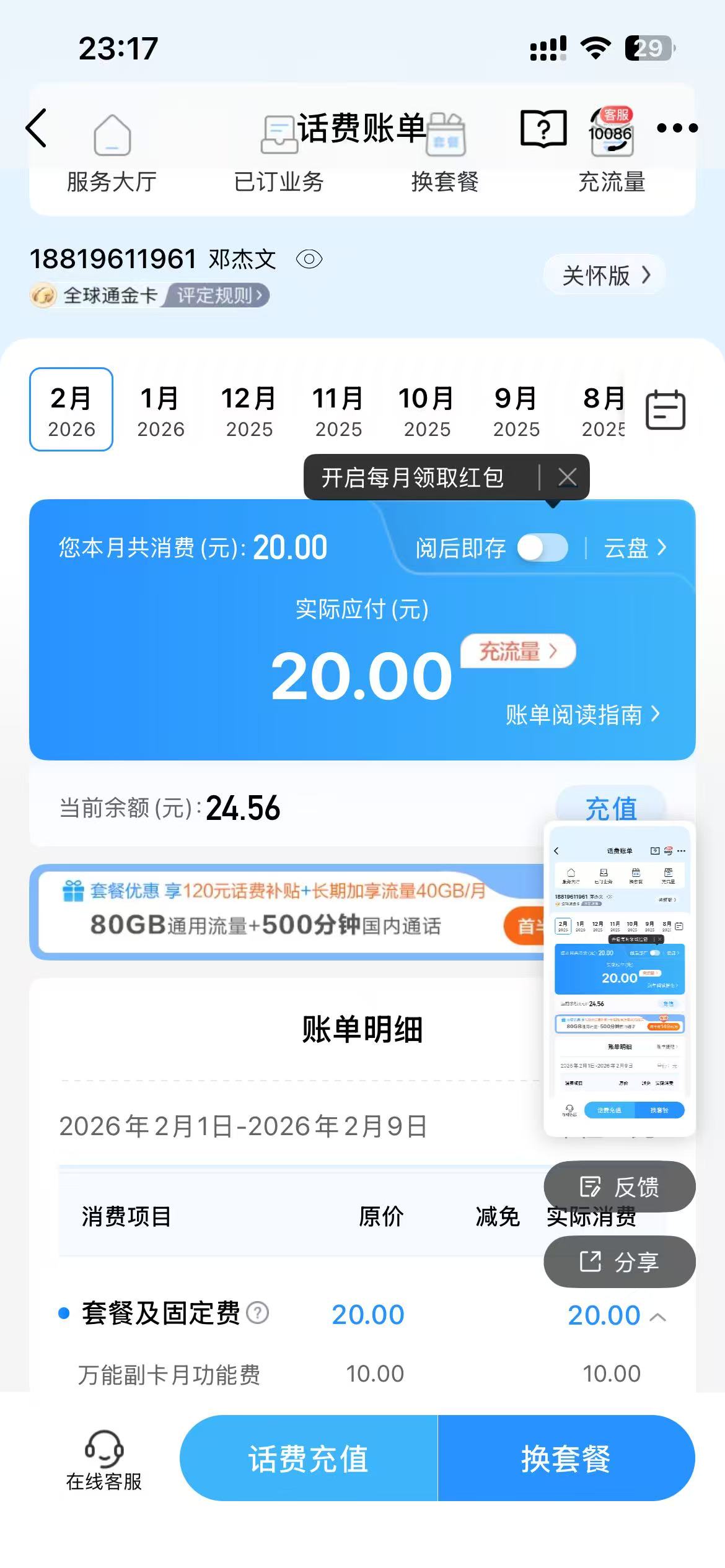The height and width of the screenshot is (1568, 725).
Task: Tap the 充流量 badge beside the amount
Action: [x=518, y=651]
